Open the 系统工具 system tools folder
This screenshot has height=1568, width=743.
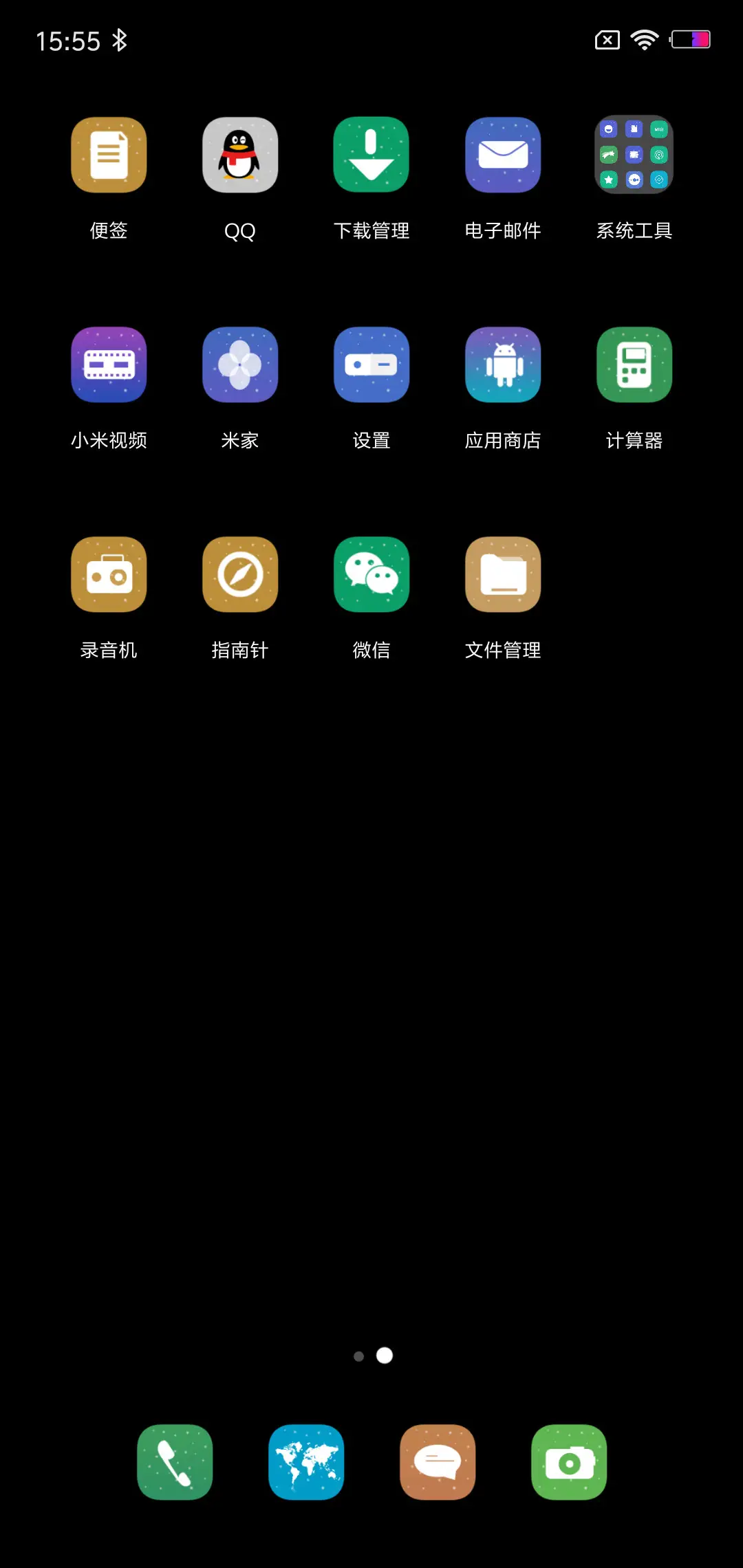coord(634,154)
